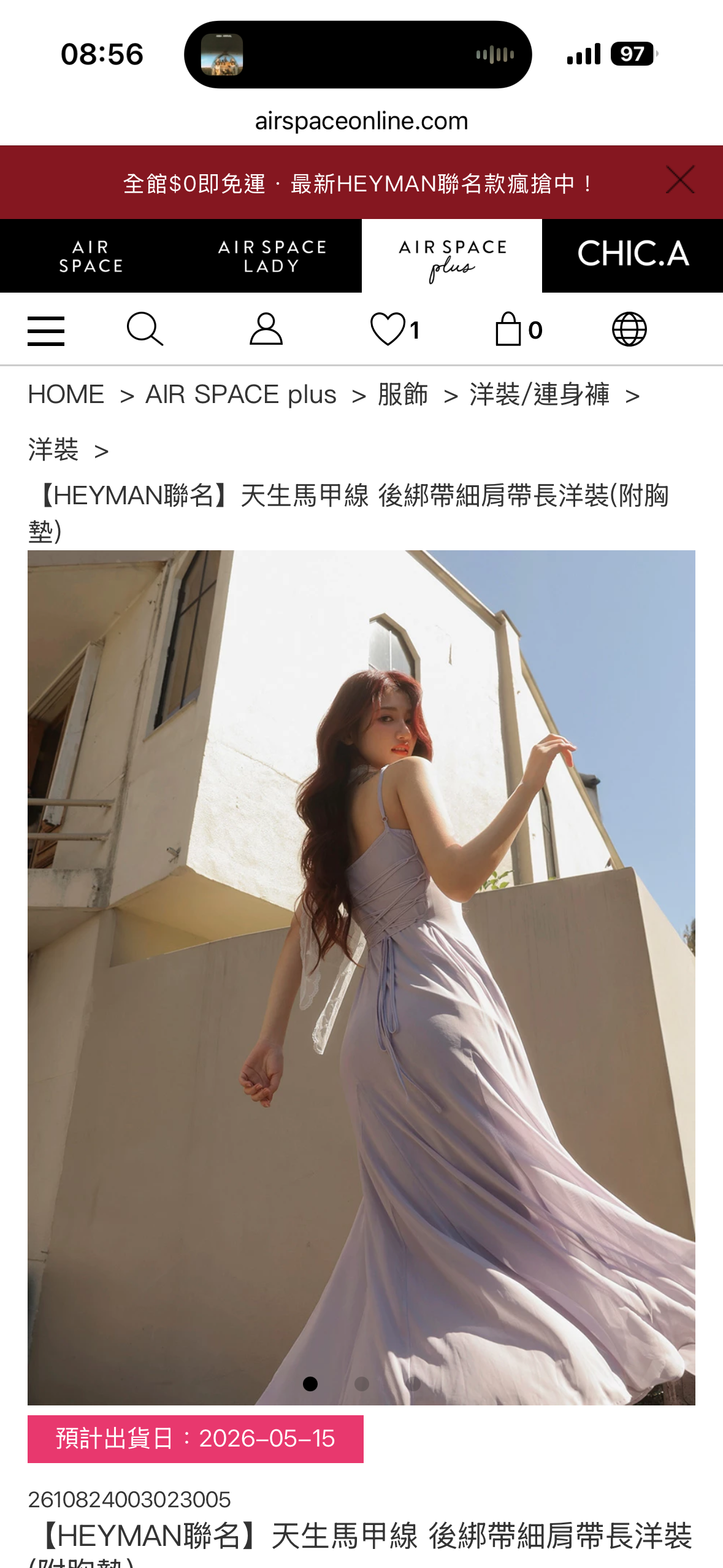
Task: Enlarge the dress product photo
Action: [361, 975]
